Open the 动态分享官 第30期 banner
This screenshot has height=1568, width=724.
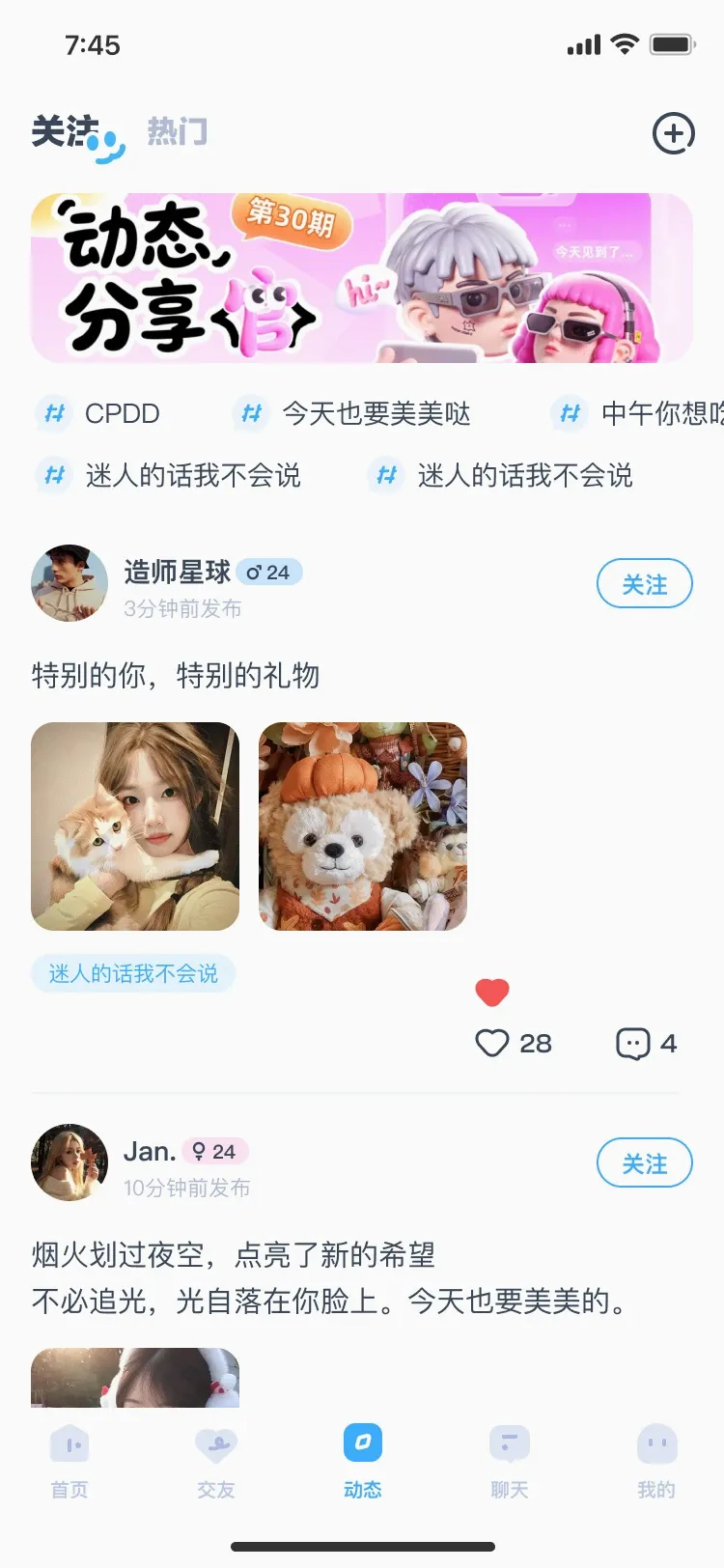click(362, 278)
